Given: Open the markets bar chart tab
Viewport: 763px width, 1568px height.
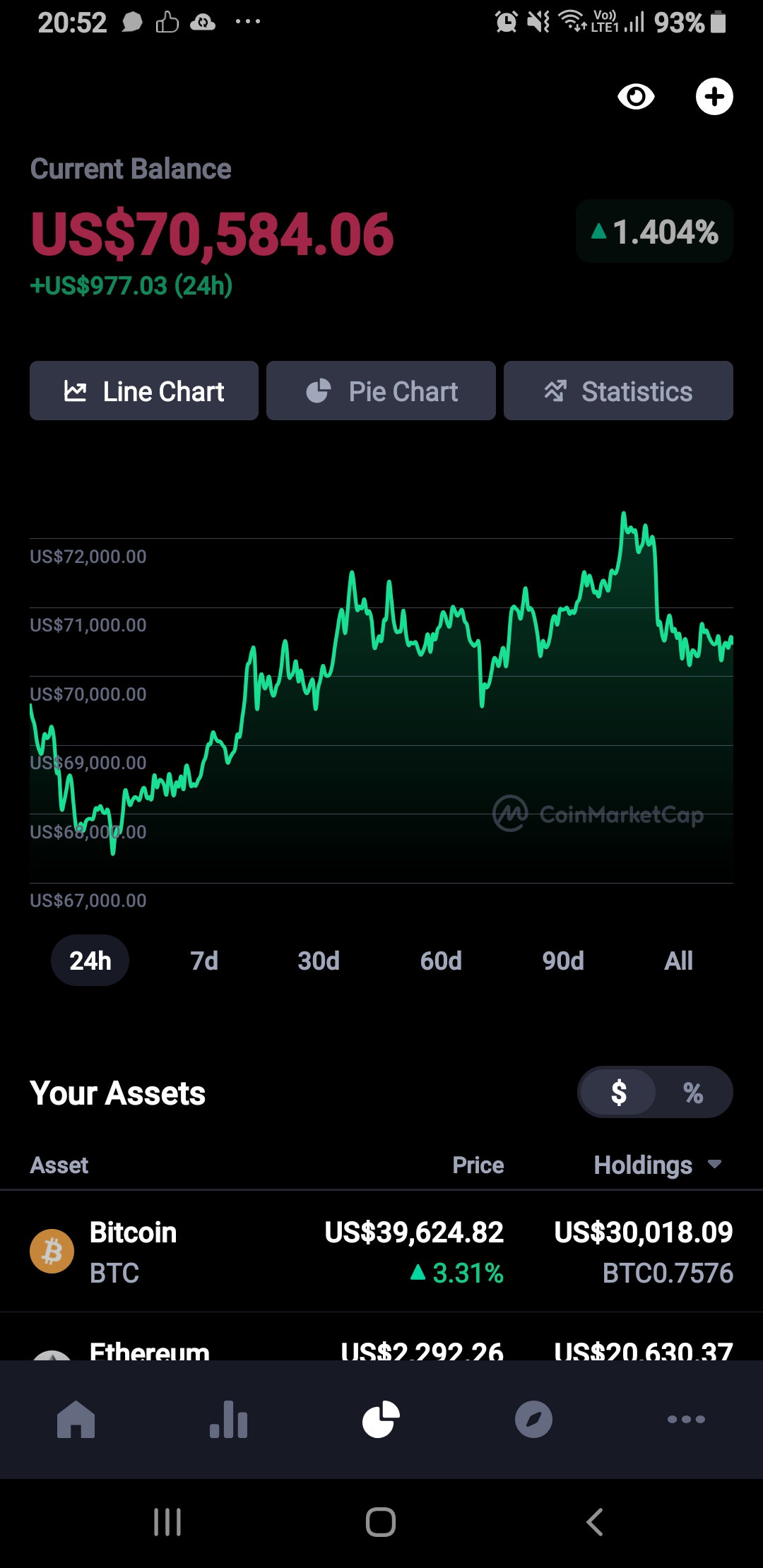Looking at the screenshot, I should click(228, 1419).
